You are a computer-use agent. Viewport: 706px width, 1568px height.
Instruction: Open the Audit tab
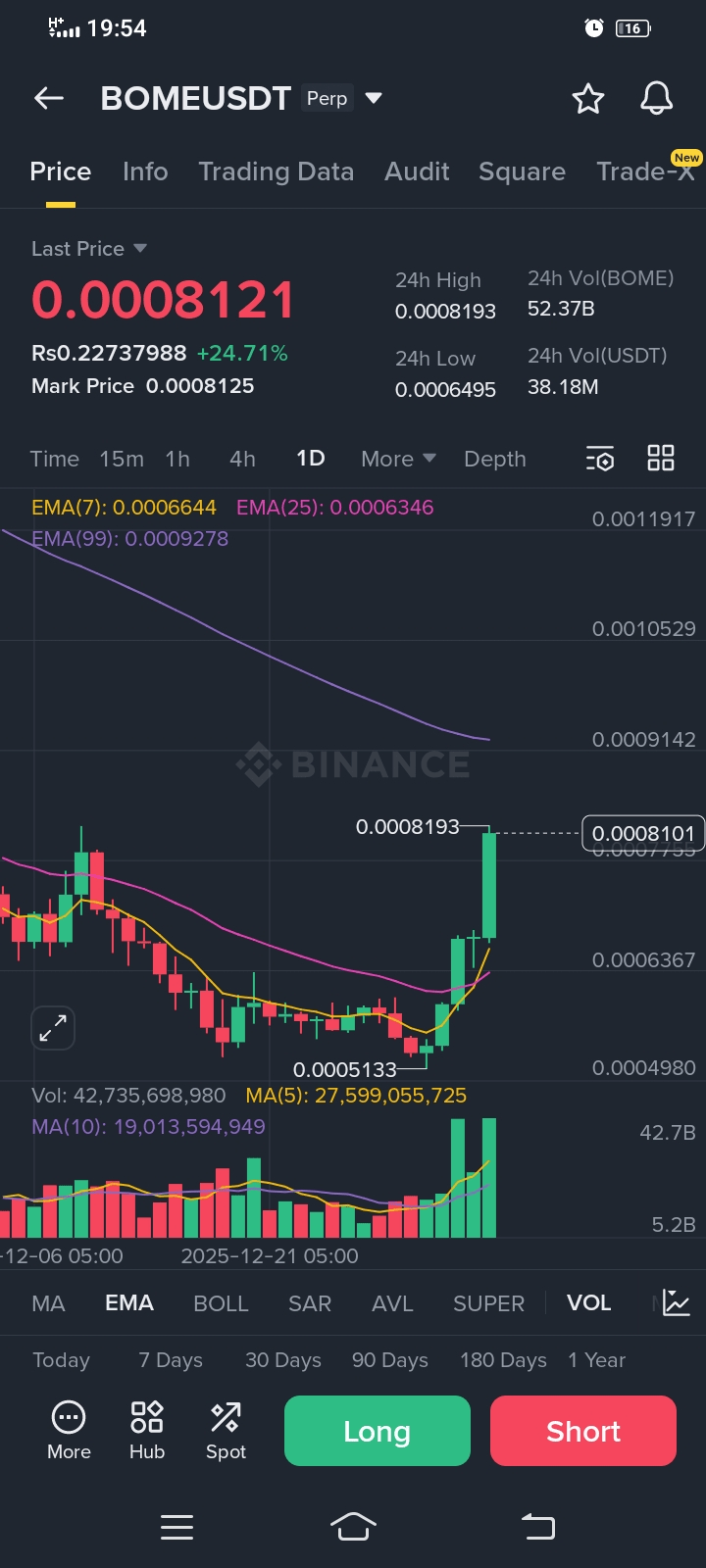click(x=417, y=171)
